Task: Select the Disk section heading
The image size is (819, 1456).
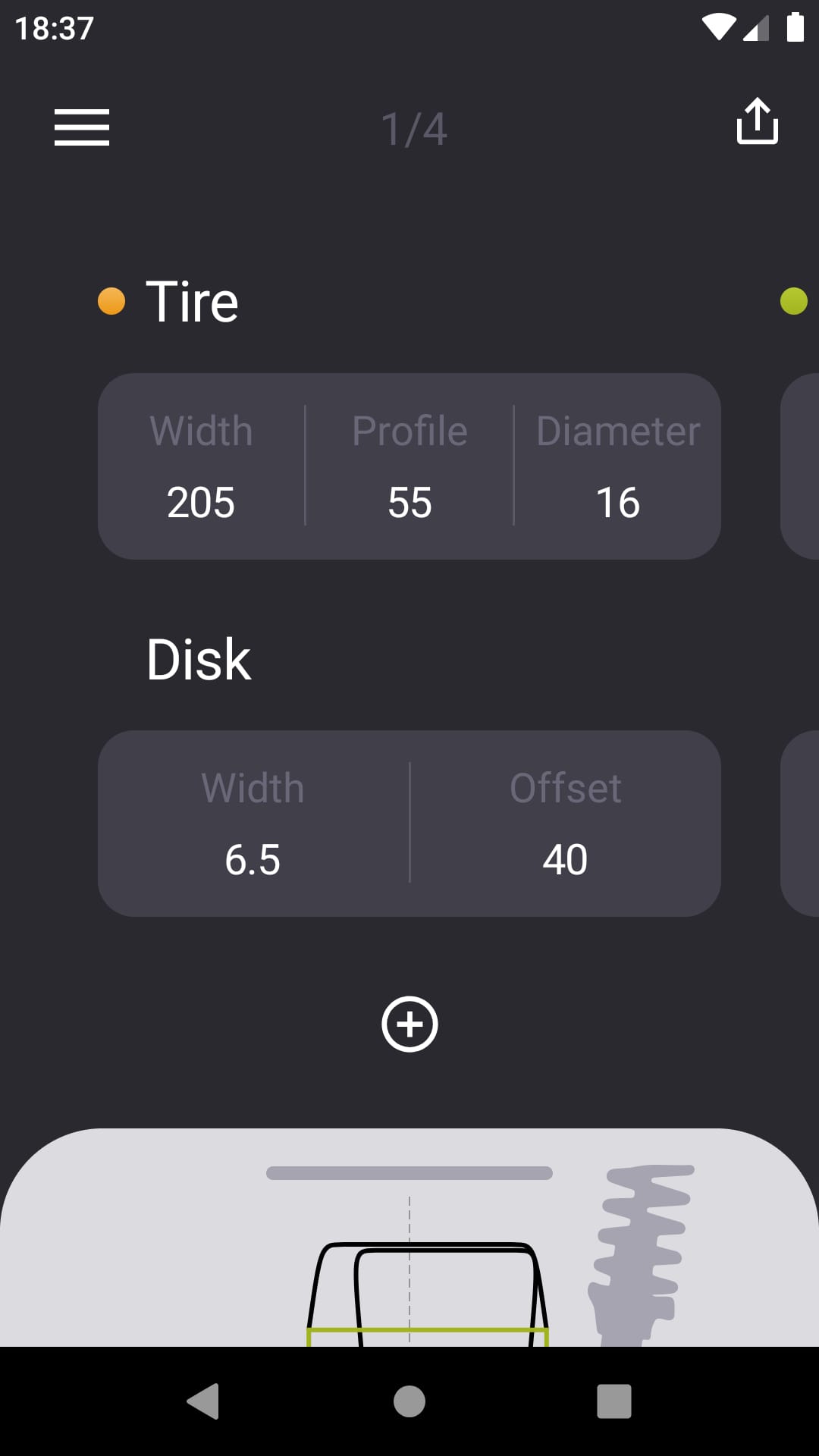Action: [198, 658]
